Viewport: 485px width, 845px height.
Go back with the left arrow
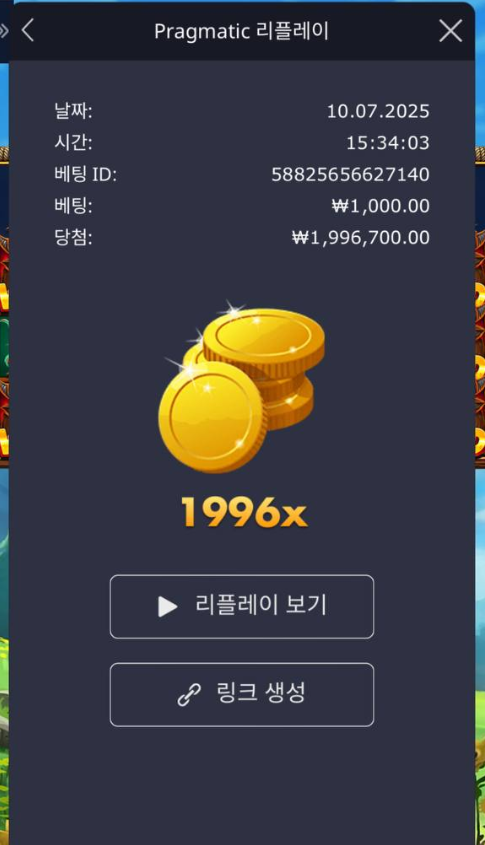pyautogui.click(x=28, y=30)
